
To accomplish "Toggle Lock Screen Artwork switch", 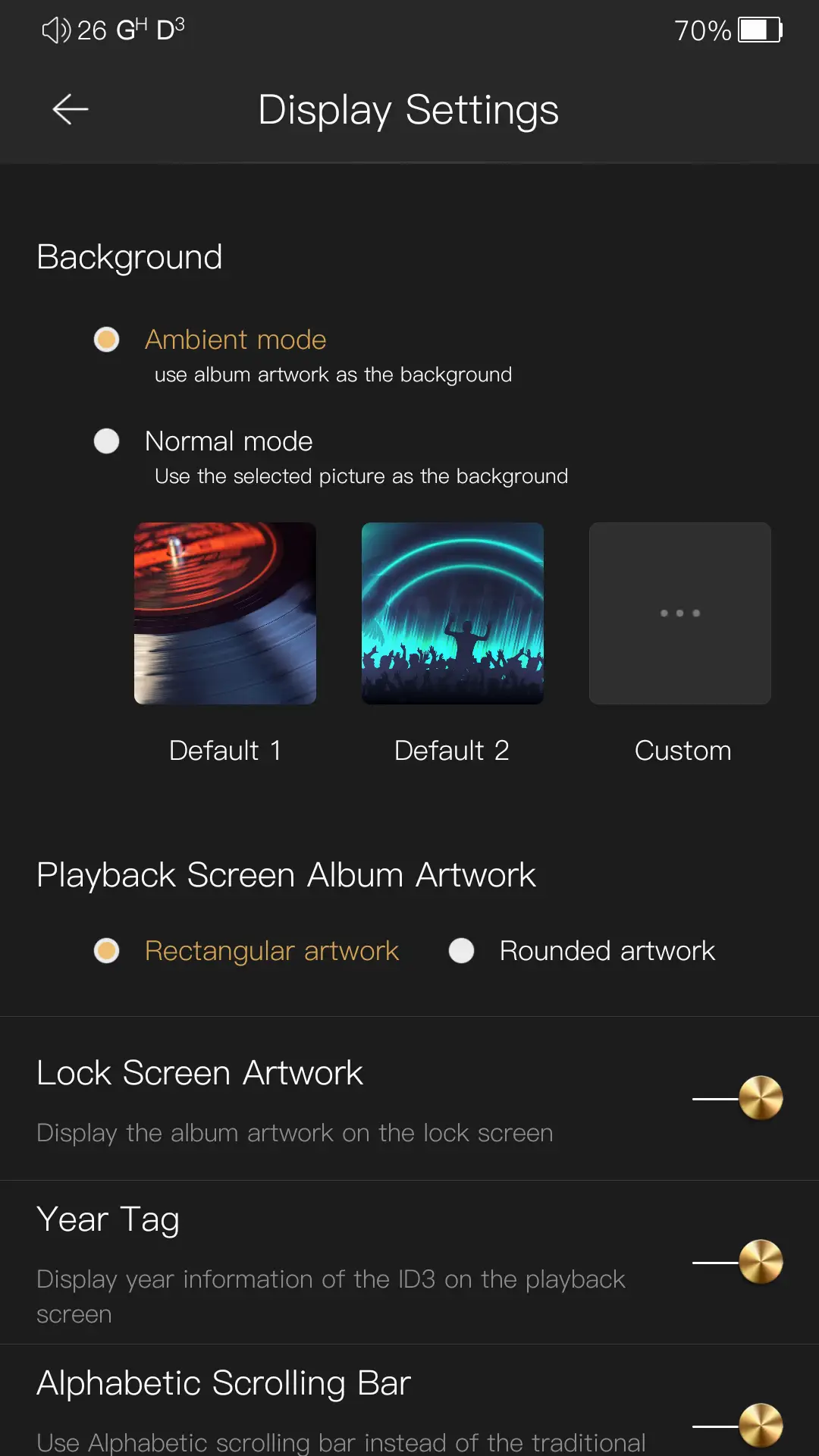I will [738, 1098].
